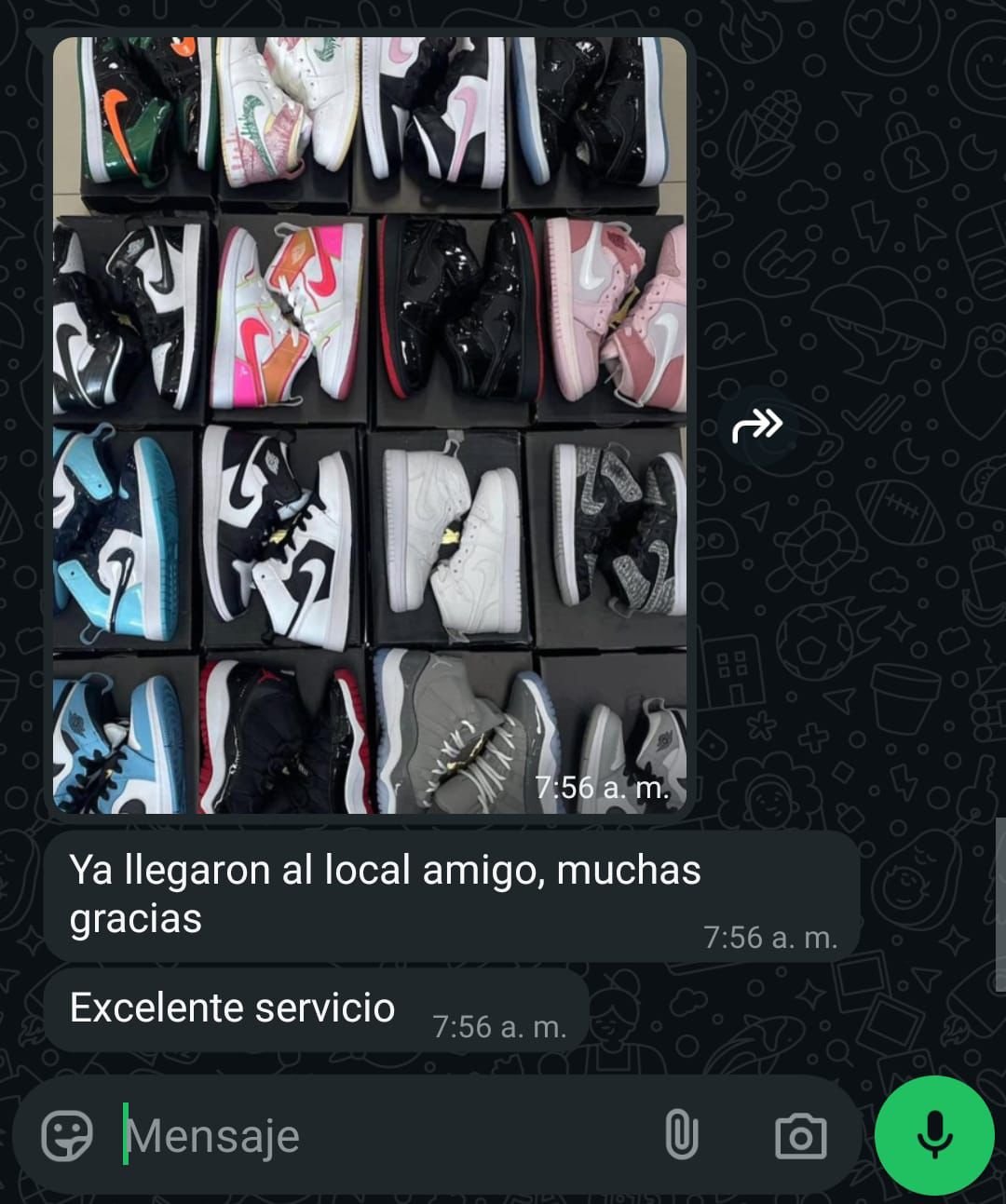Open the emoji and sticker picker
Viewport: 1006px width, 1204px height.
coord(68,1135)
